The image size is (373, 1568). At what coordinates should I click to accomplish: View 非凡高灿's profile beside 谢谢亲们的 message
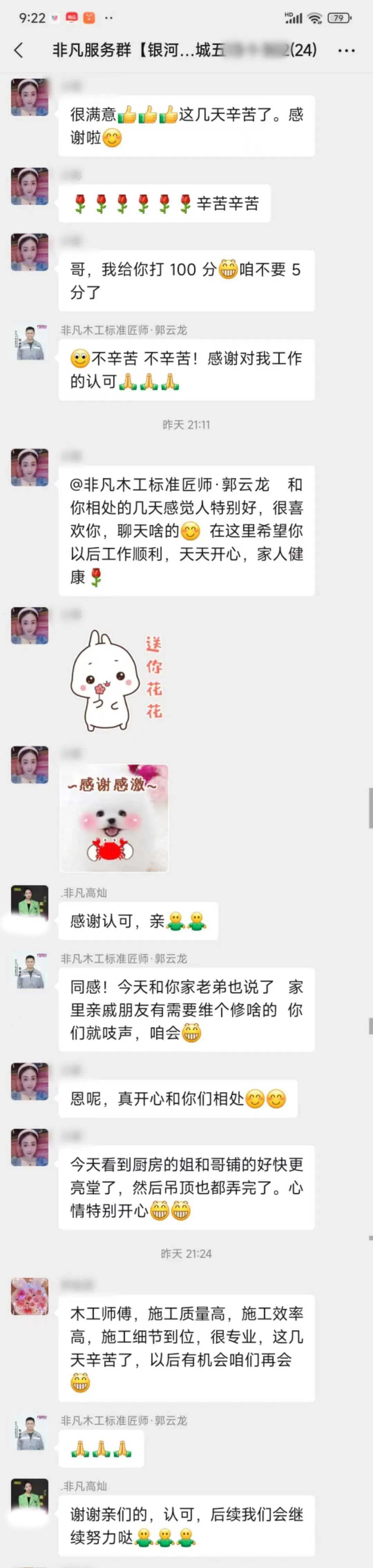coord(29,1497)
